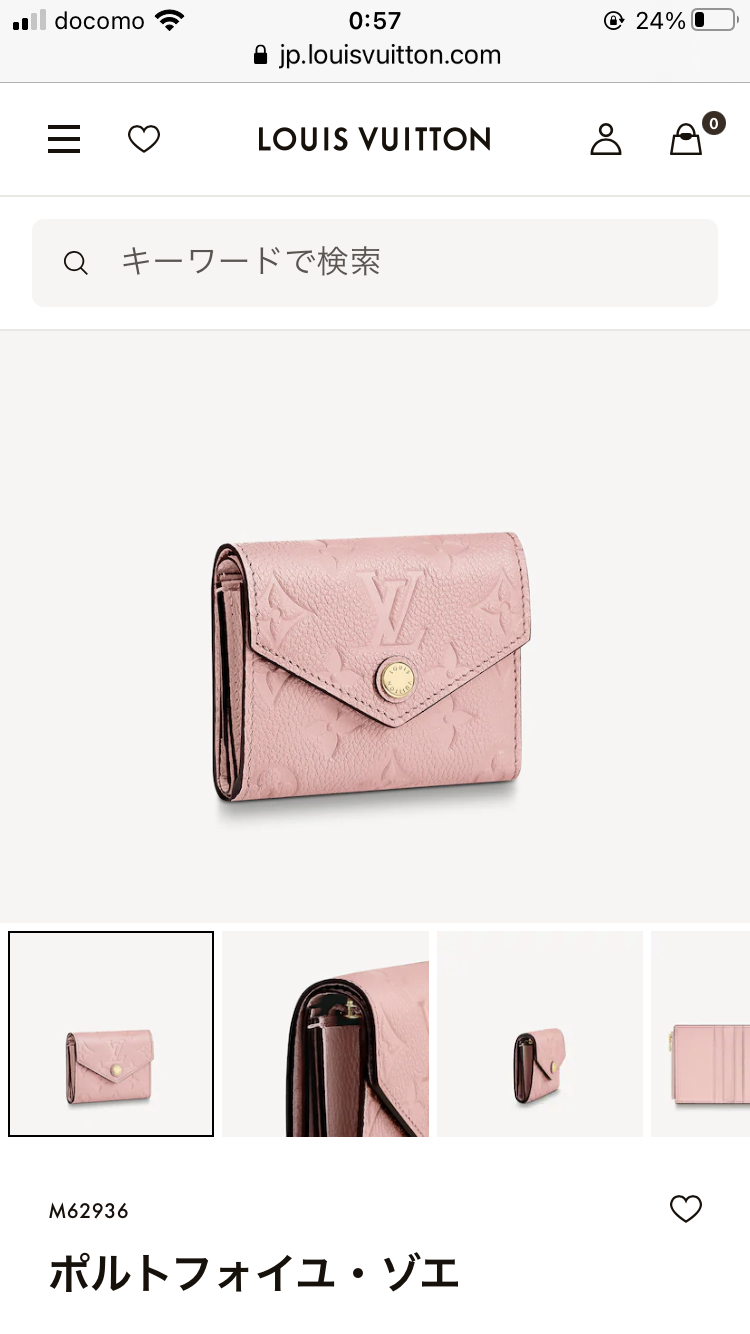Select the close-up side view thumbnail

(325, 1034)
